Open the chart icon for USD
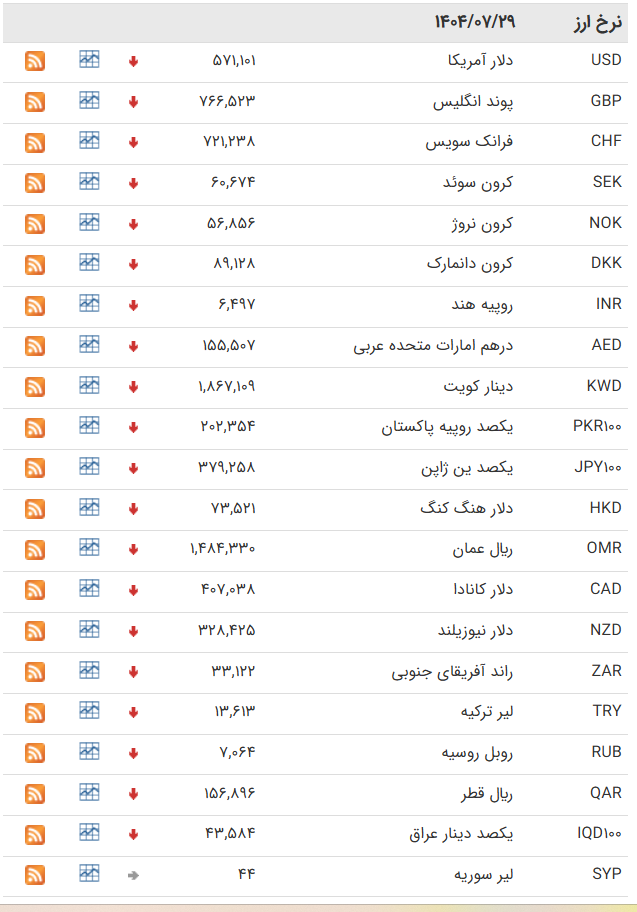The height and width of the screenshot is (912, 637). (x=89, y=60)
